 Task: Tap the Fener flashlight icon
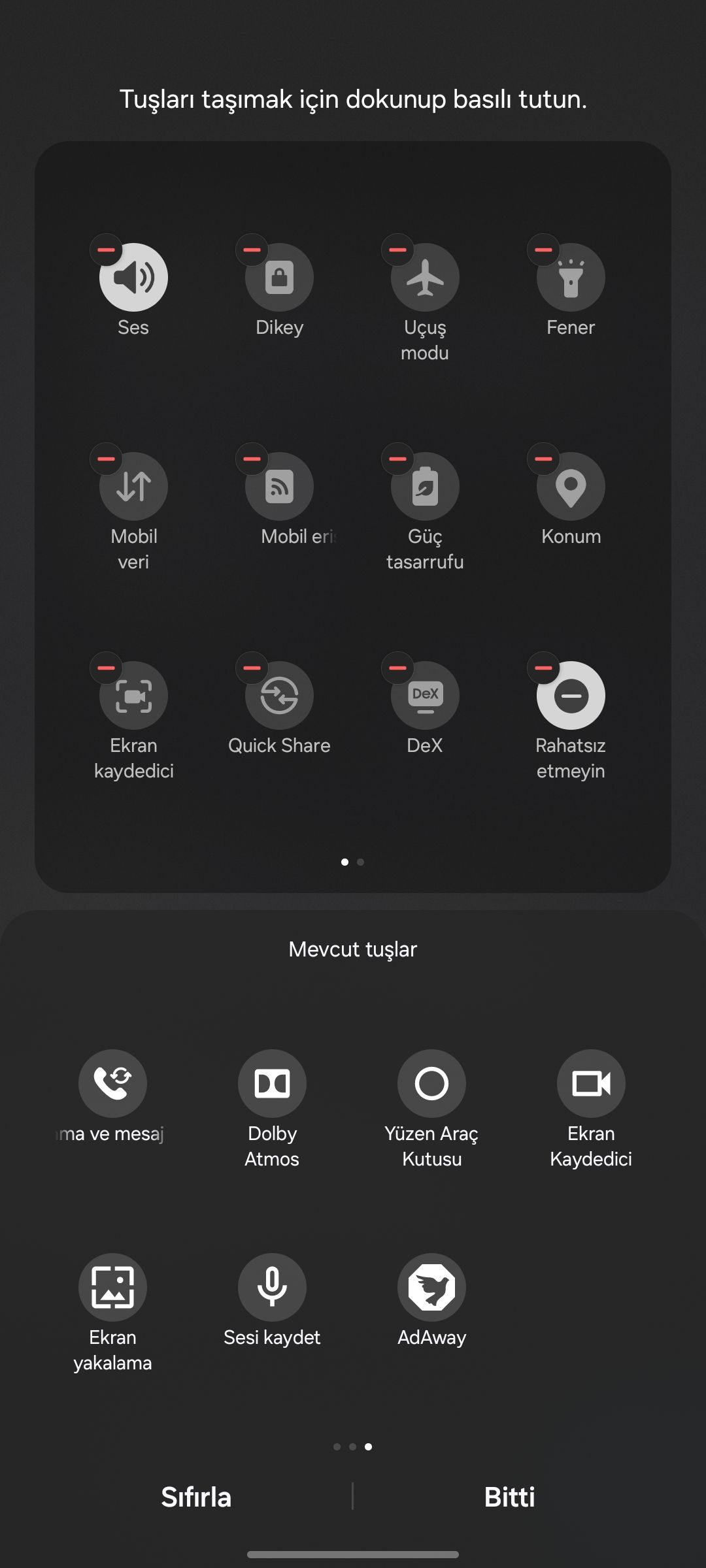pos(571,277)
